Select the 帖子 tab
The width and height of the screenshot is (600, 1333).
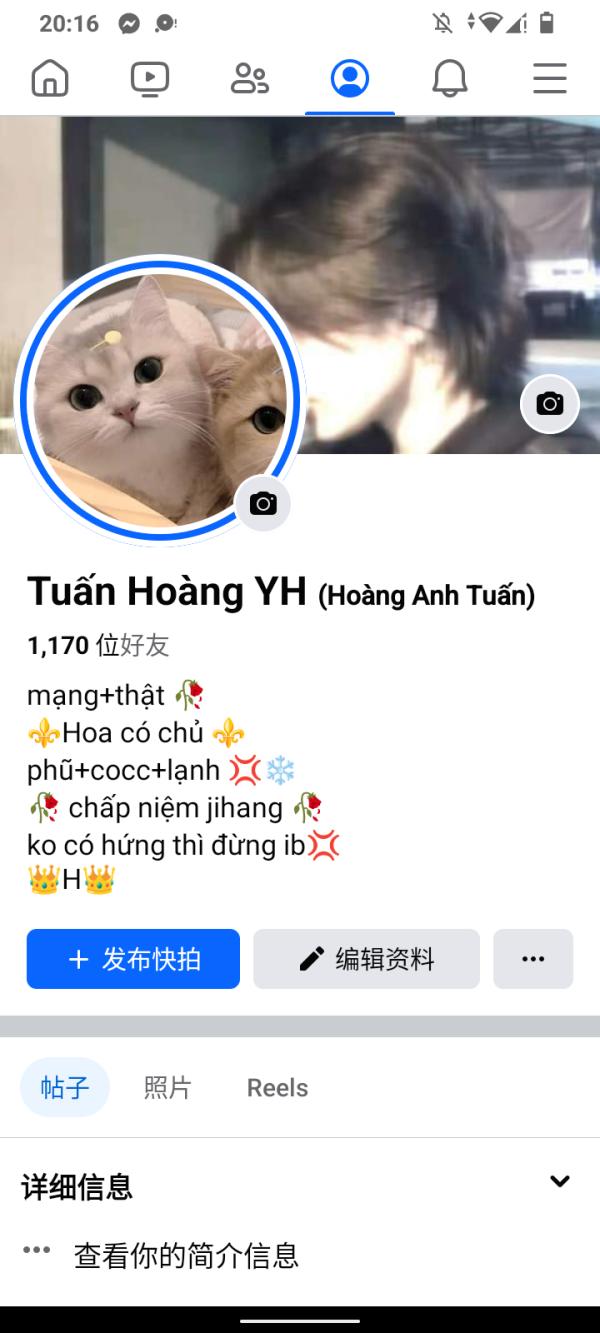pos(65,1087)
